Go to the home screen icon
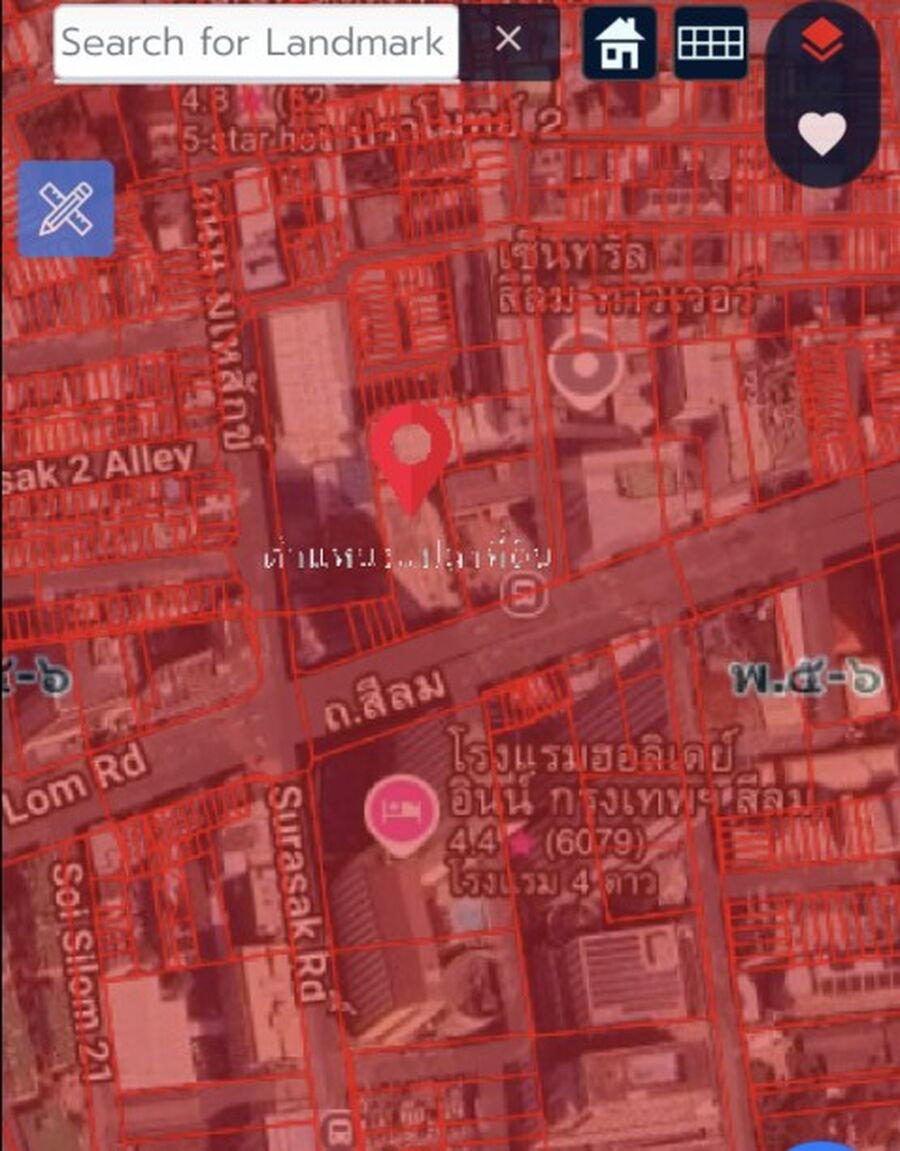 [x=620, y=43]
